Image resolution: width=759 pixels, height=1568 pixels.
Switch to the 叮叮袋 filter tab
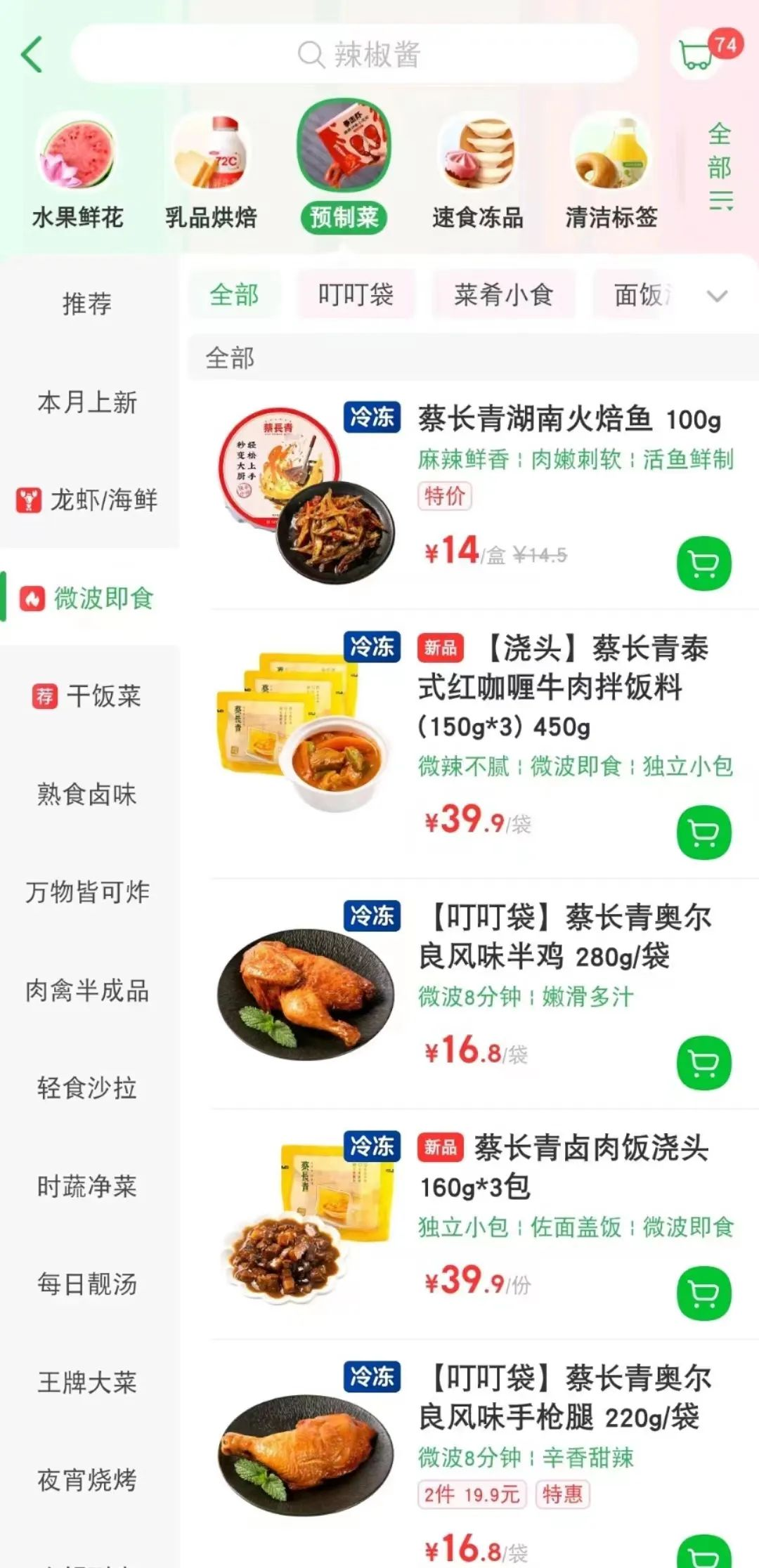pos(356,295)
